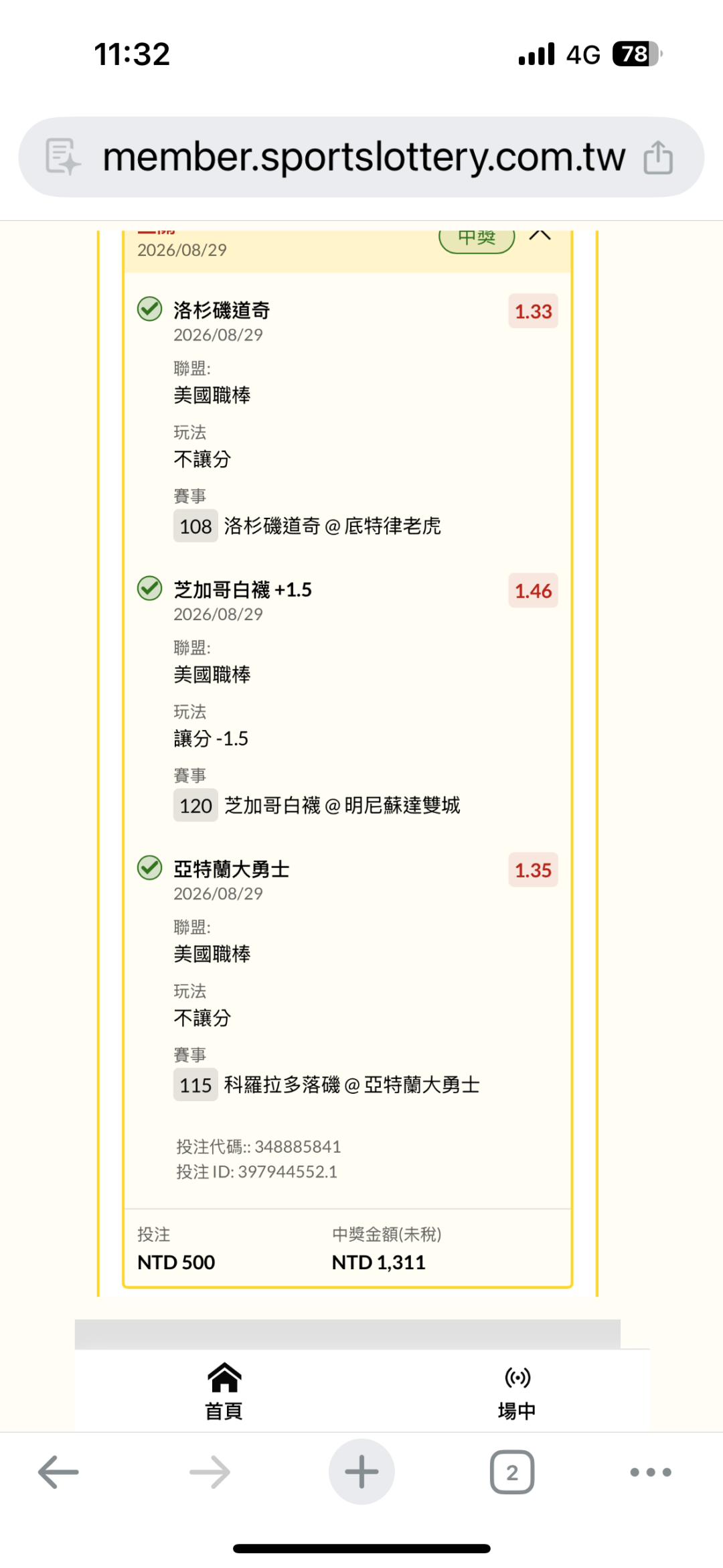Go to the 首頁 home tab
Screen dimensions: 723x1568
224,1391
